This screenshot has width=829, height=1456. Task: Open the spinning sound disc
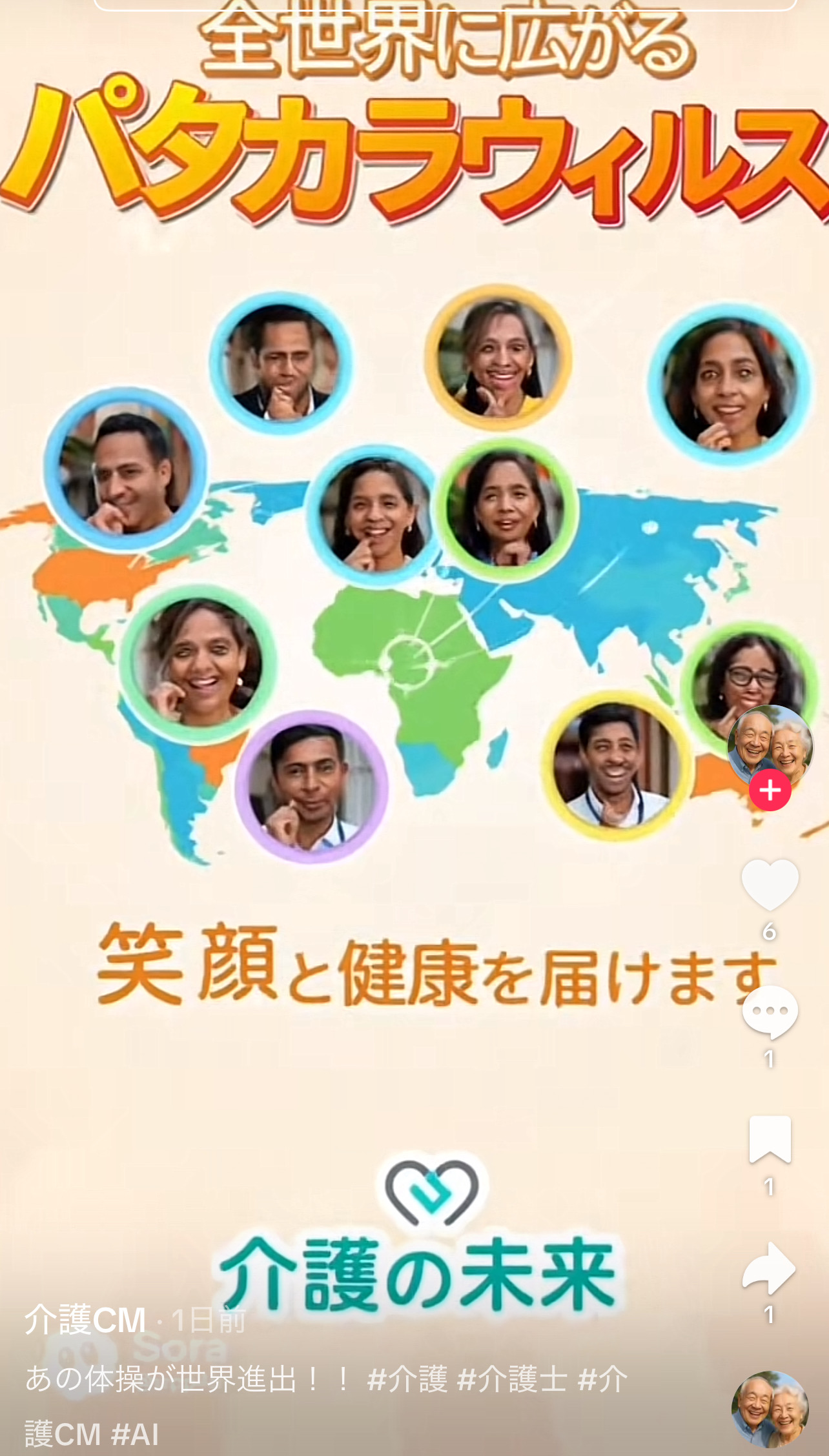tap(770, 1409)
